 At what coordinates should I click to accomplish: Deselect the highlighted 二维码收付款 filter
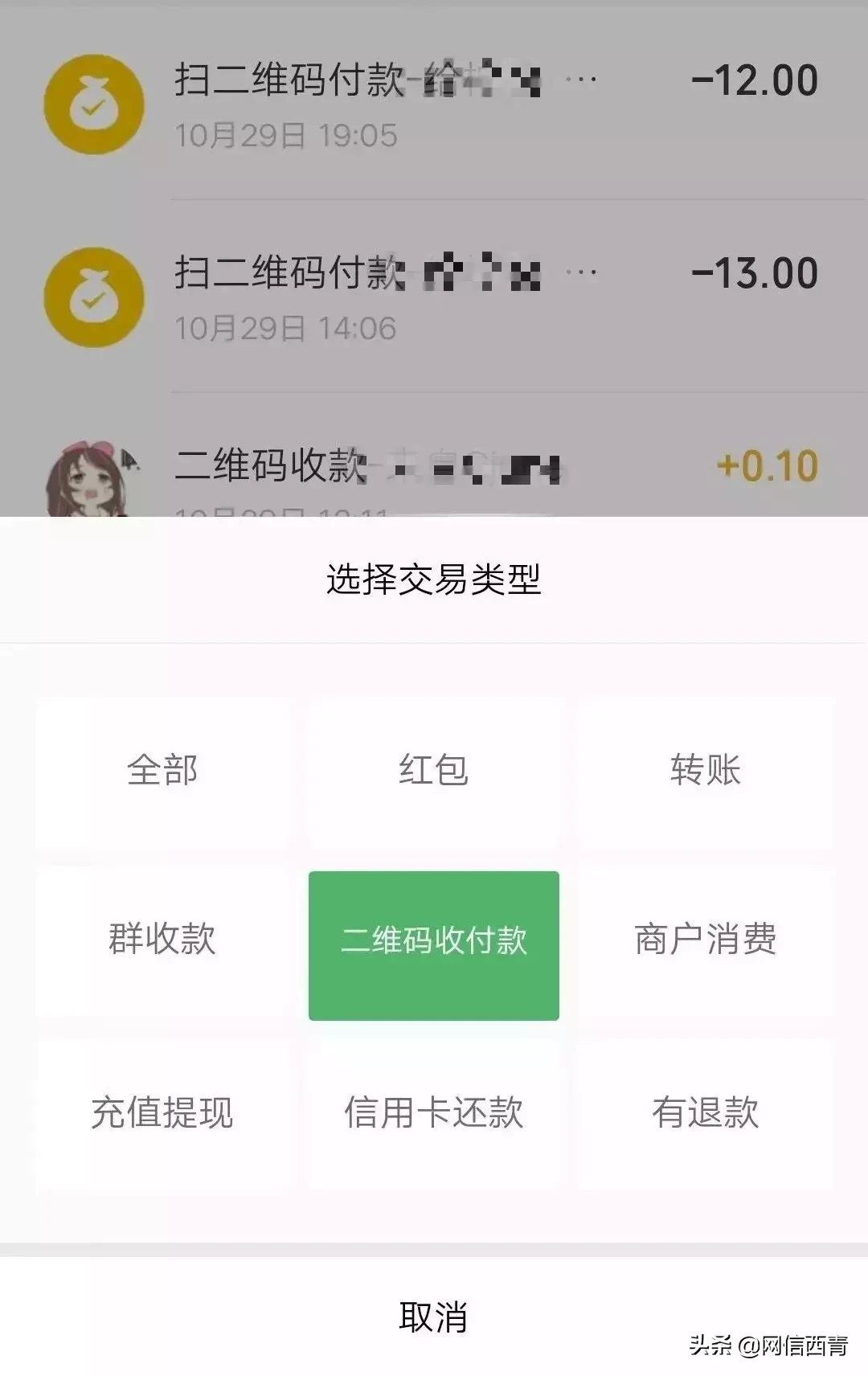pyautogui.click(x=434, y=944)
